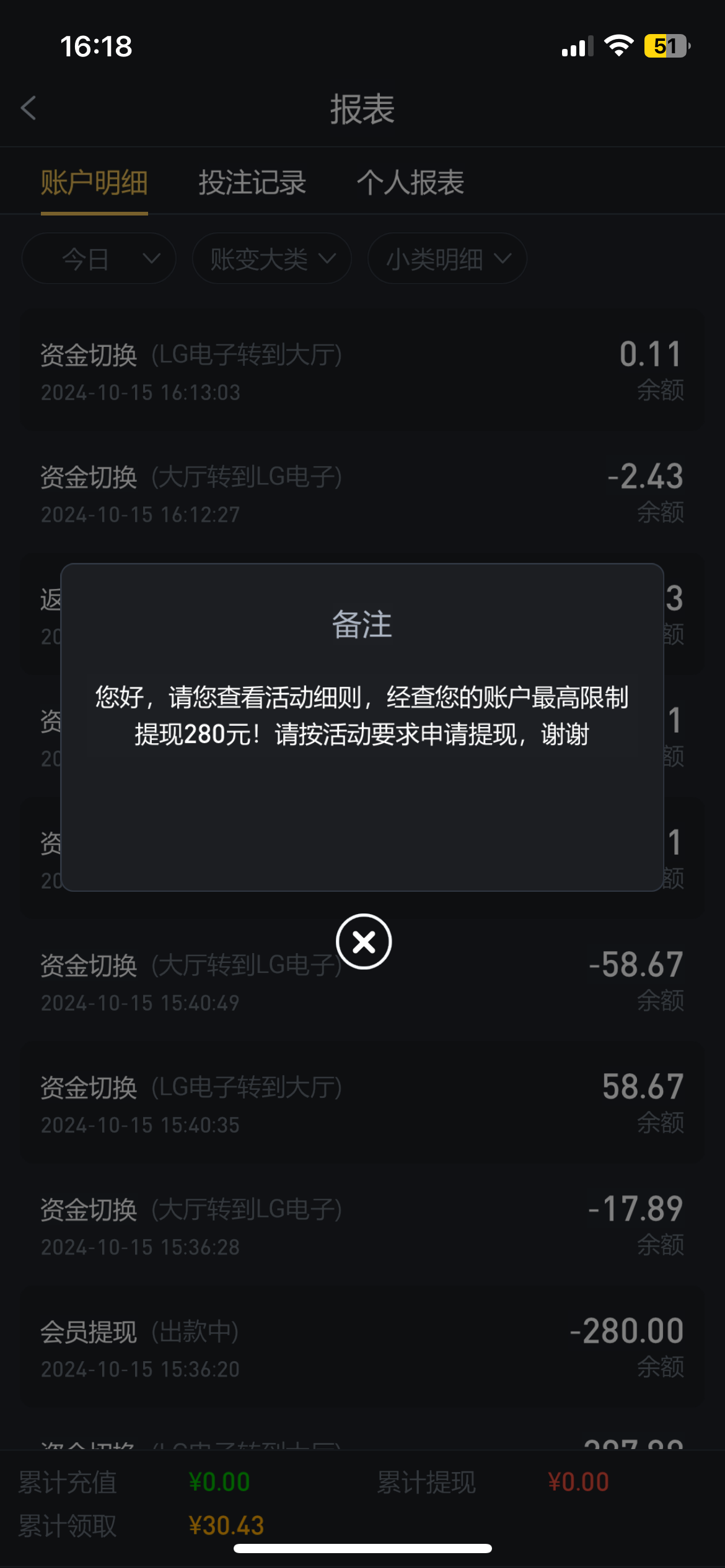Go back from 报表 page
725x1568 pixels.
tap(29, 108)
